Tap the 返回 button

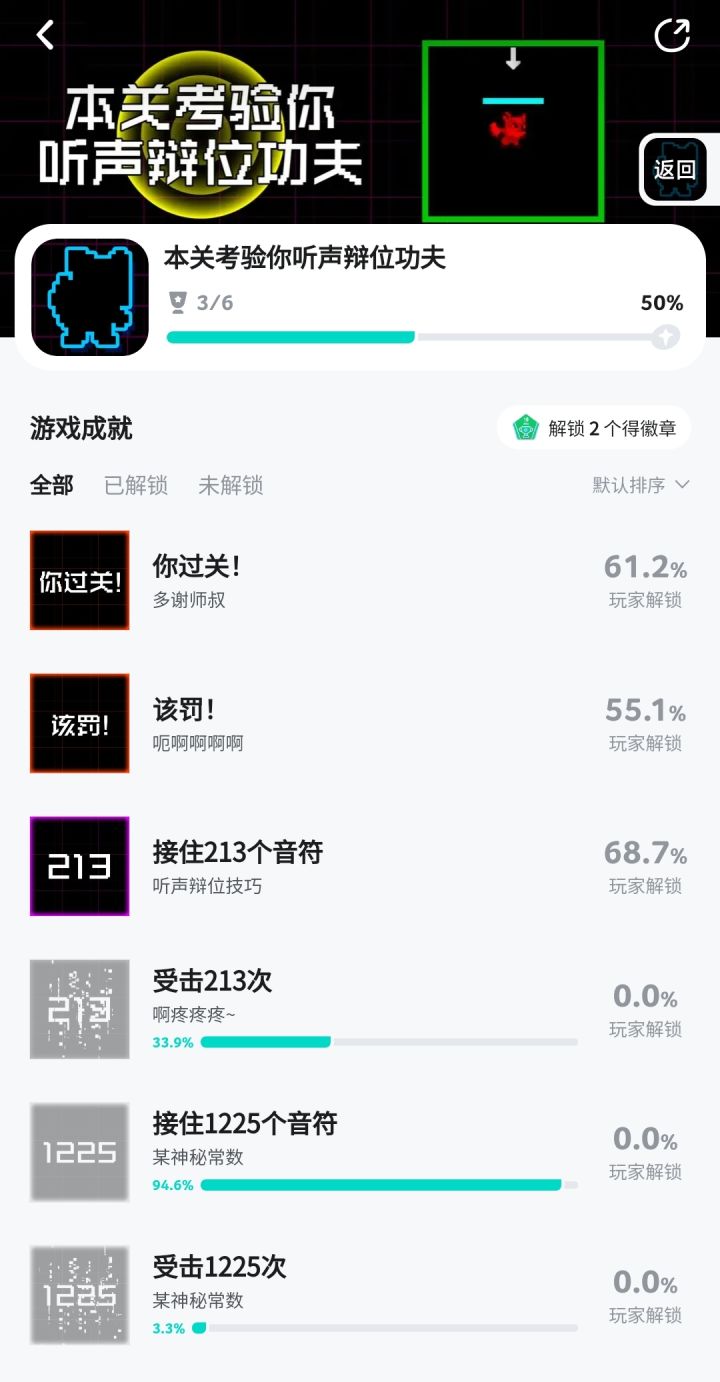[675, 169]
